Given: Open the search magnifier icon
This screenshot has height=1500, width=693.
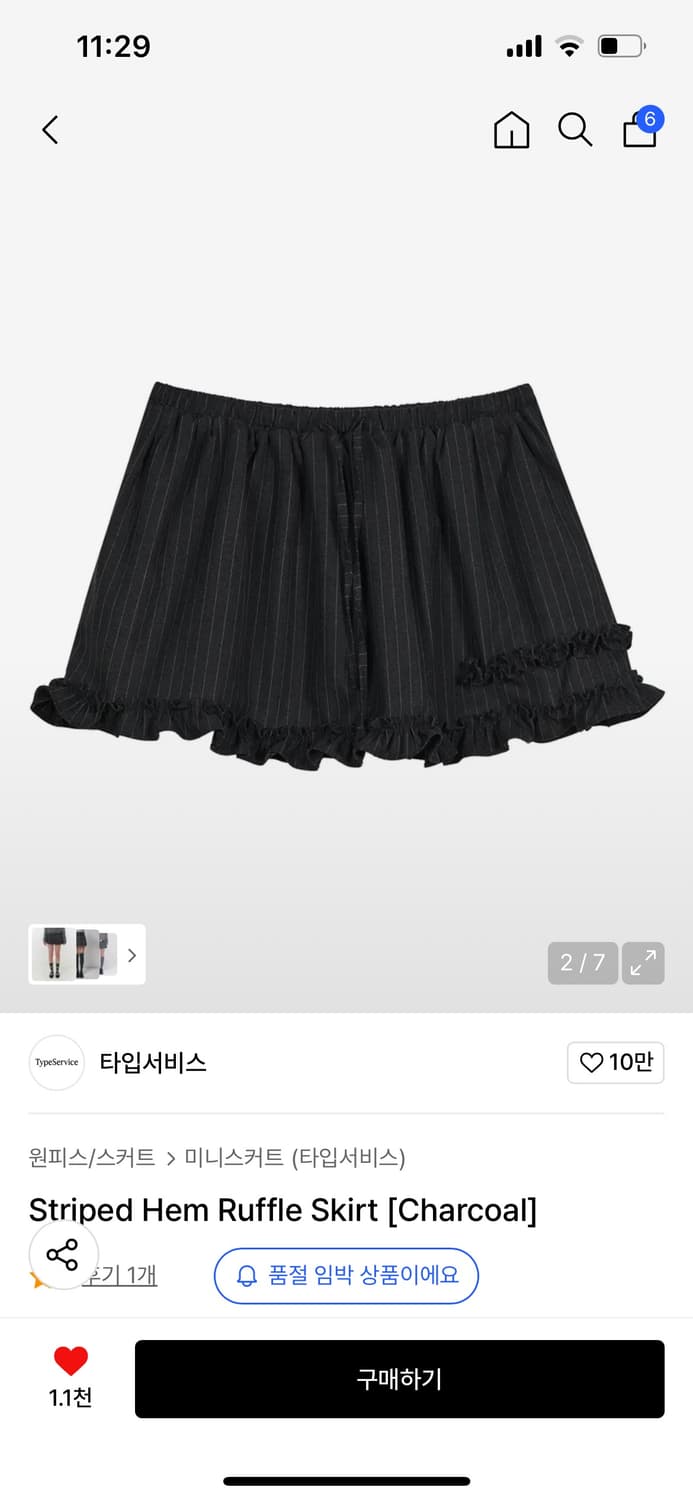Looking at the screenshot, I should click(575, 130).
